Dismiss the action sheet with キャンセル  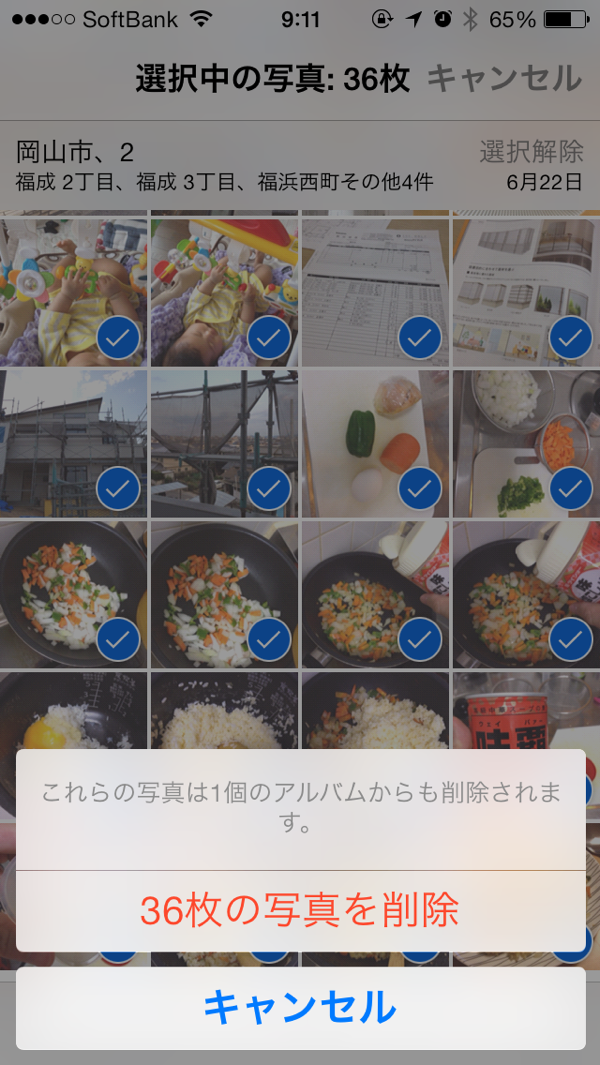[300, 1008]
